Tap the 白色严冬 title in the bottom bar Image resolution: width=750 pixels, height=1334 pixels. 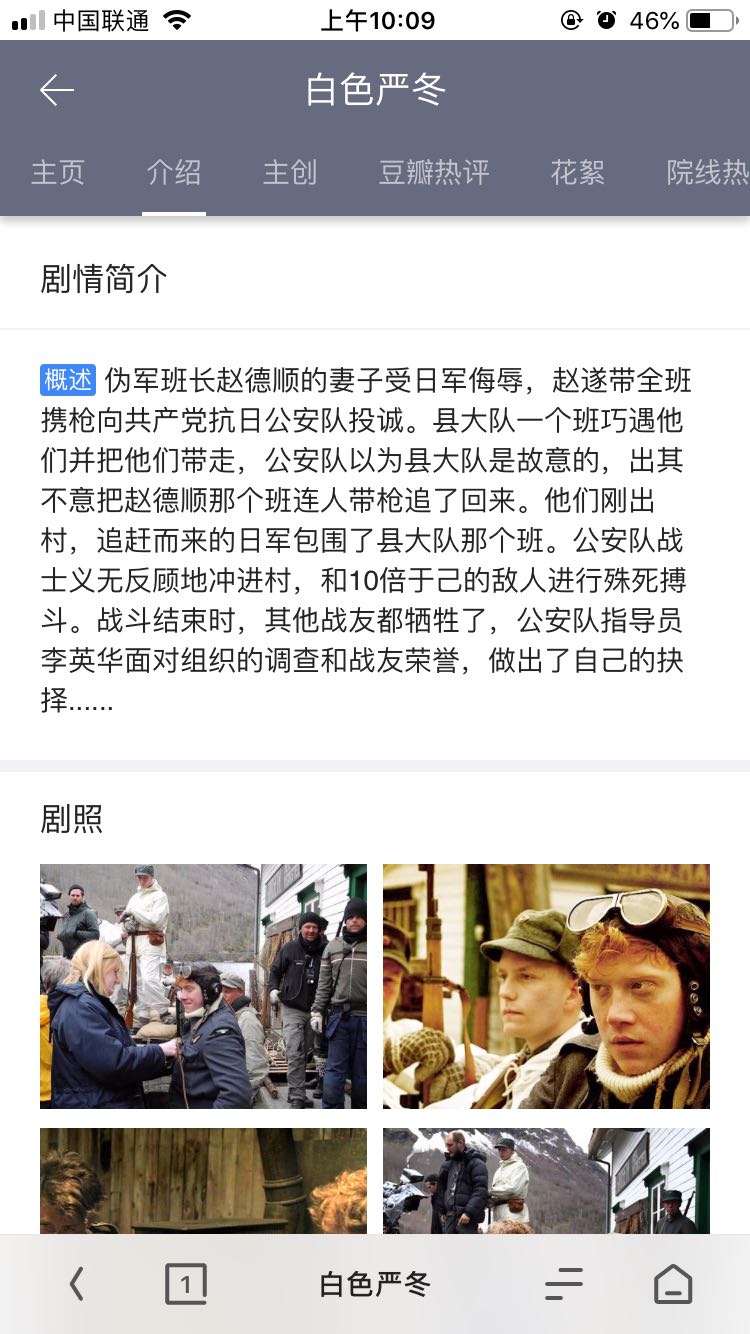[x=375, y=1284]
